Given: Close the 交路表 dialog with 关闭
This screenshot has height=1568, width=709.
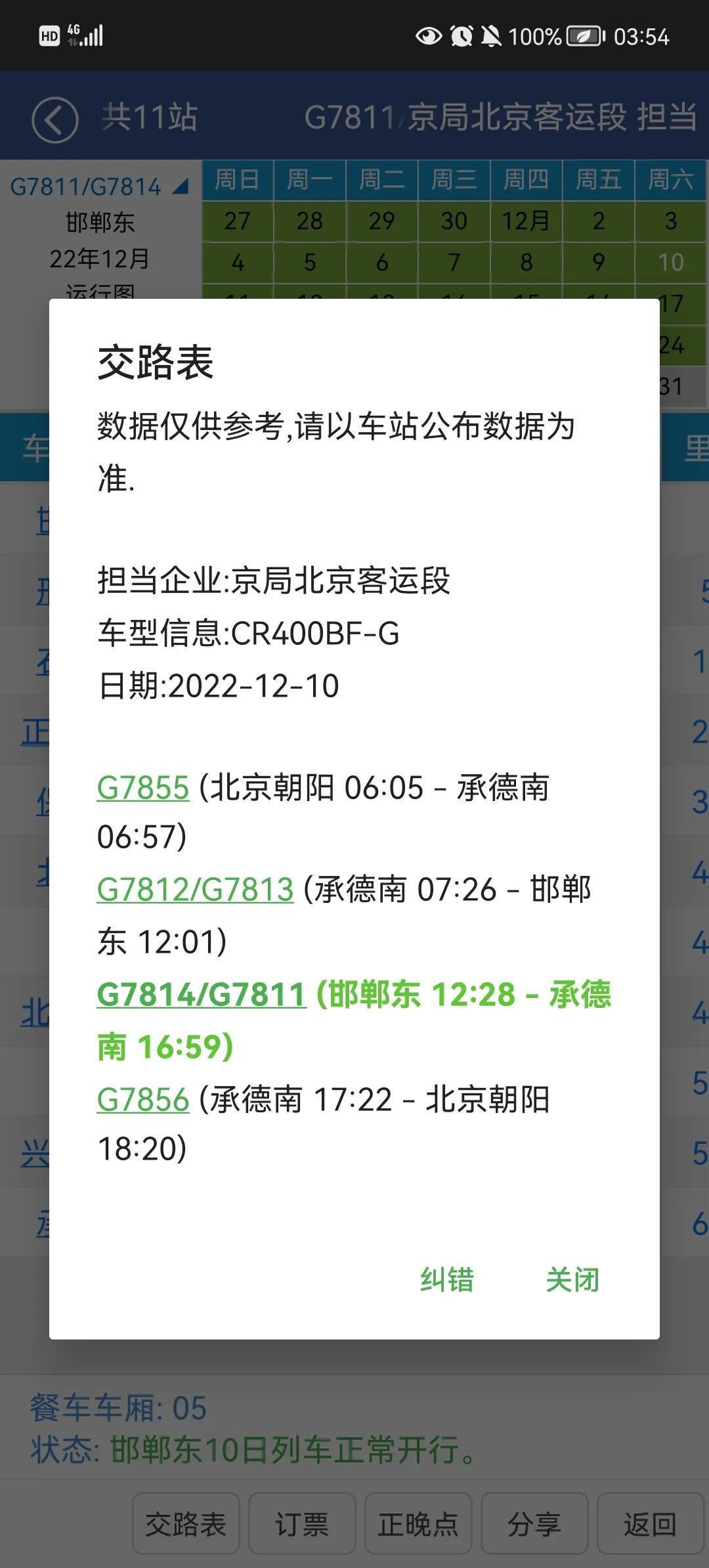Looking at the screenshot, I should coord(572,1280).
